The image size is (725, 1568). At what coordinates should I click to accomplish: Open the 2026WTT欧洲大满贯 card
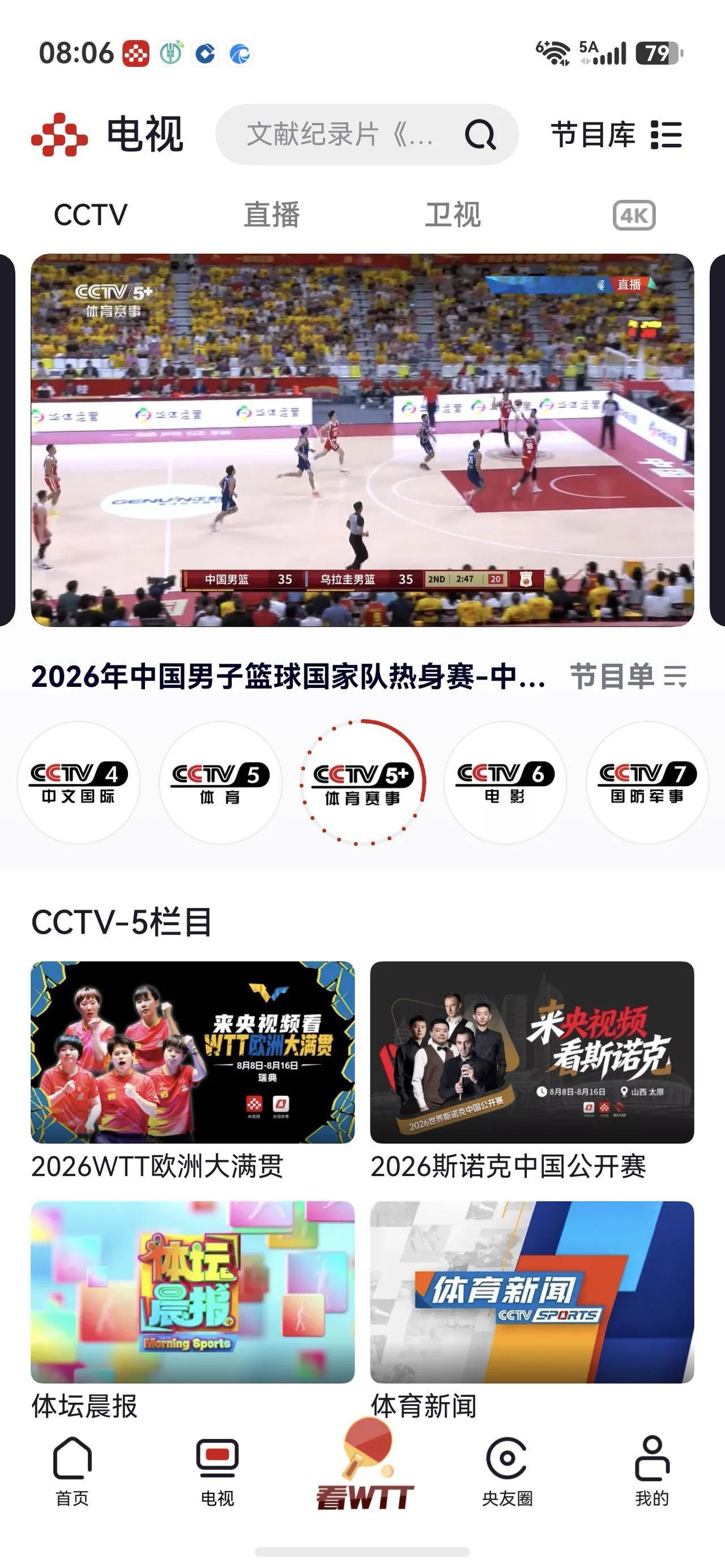pos(193,1071)
